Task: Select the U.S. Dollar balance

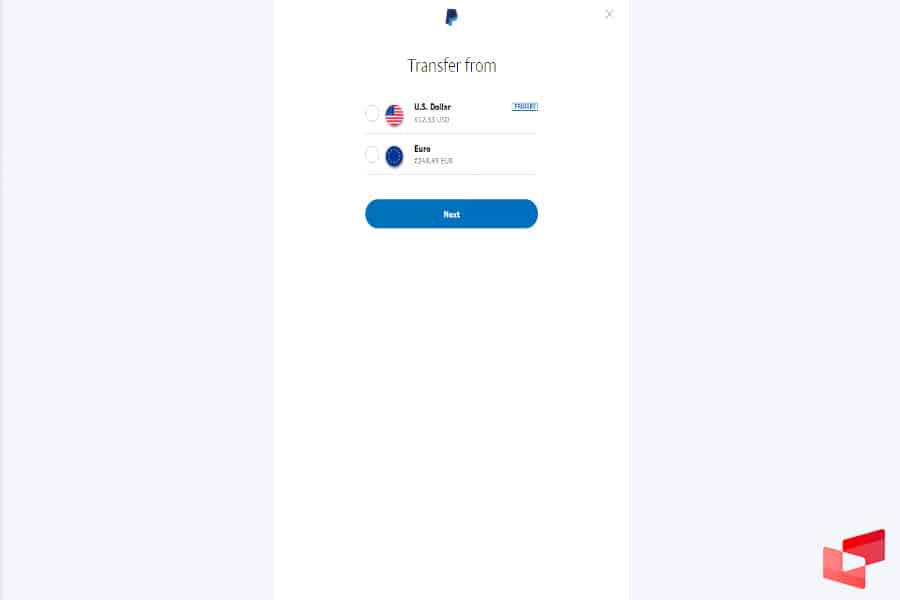Action: pos(372,114)
